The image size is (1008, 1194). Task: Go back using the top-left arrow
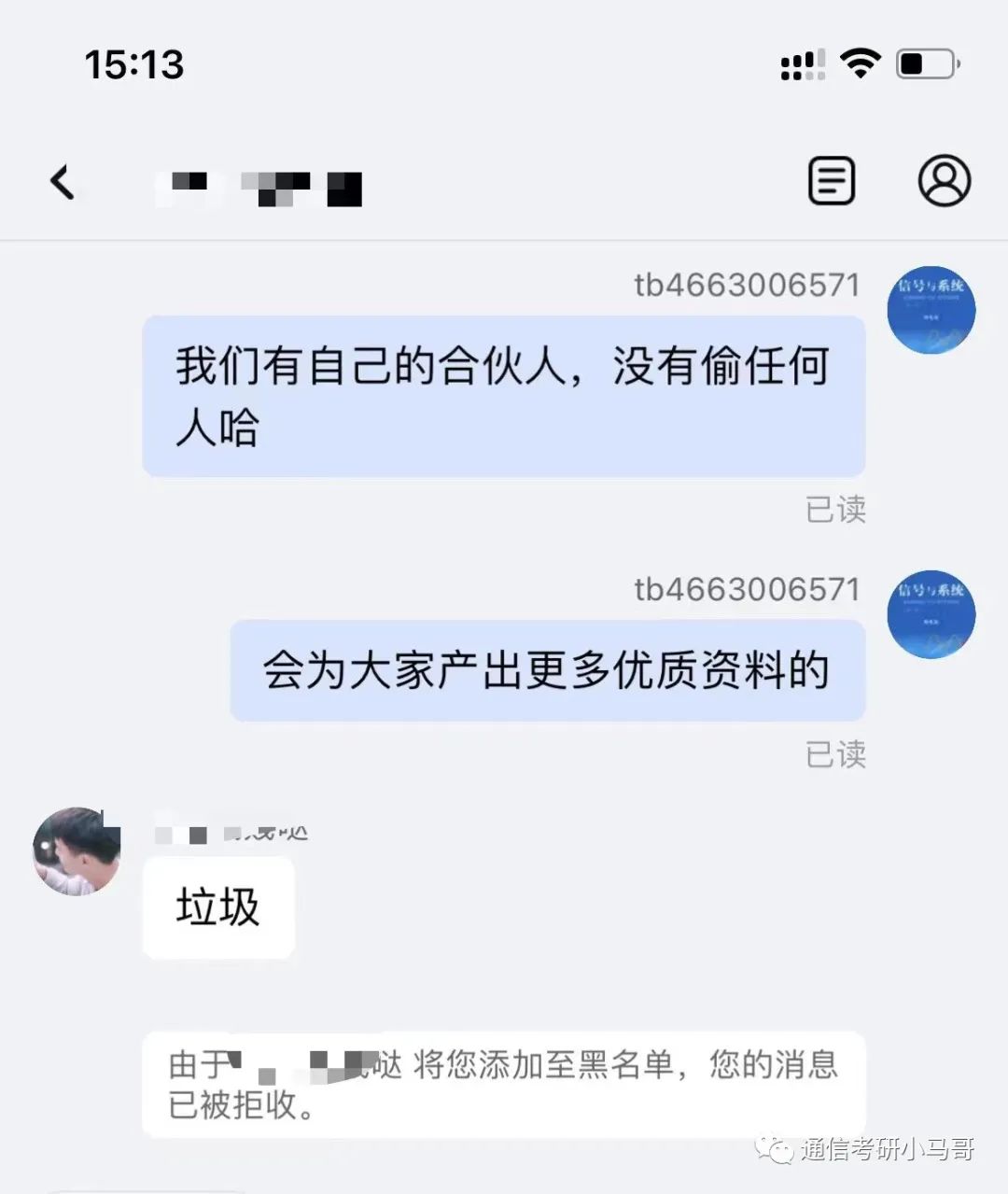coord(63,181)
